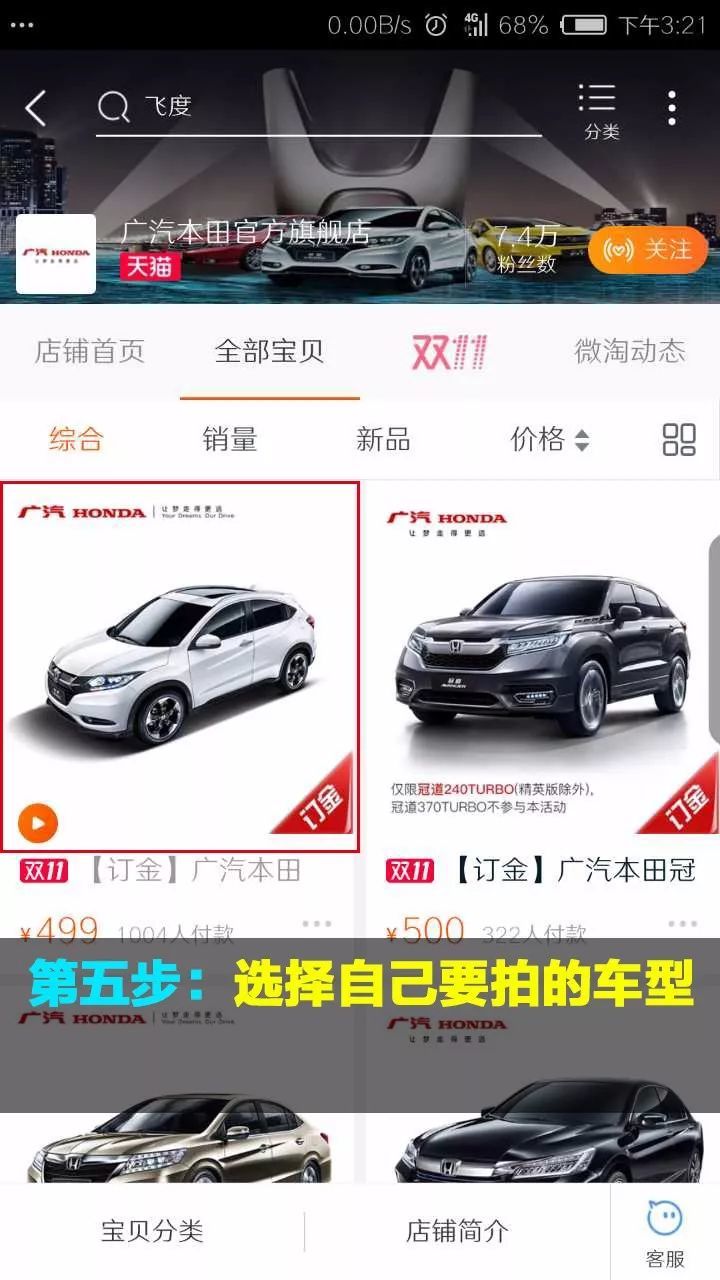This screenshot has width=720, height=1280.
Task: Open the three-dot overflow menu
Action: (x=672, y=107)
